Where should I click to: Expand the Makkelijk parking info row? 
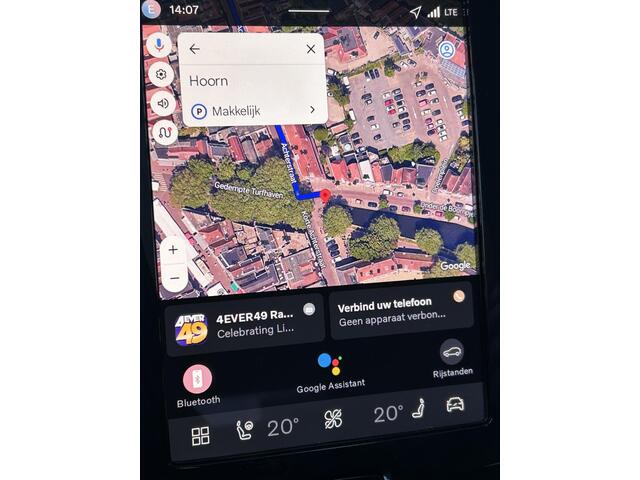[253, 111]
